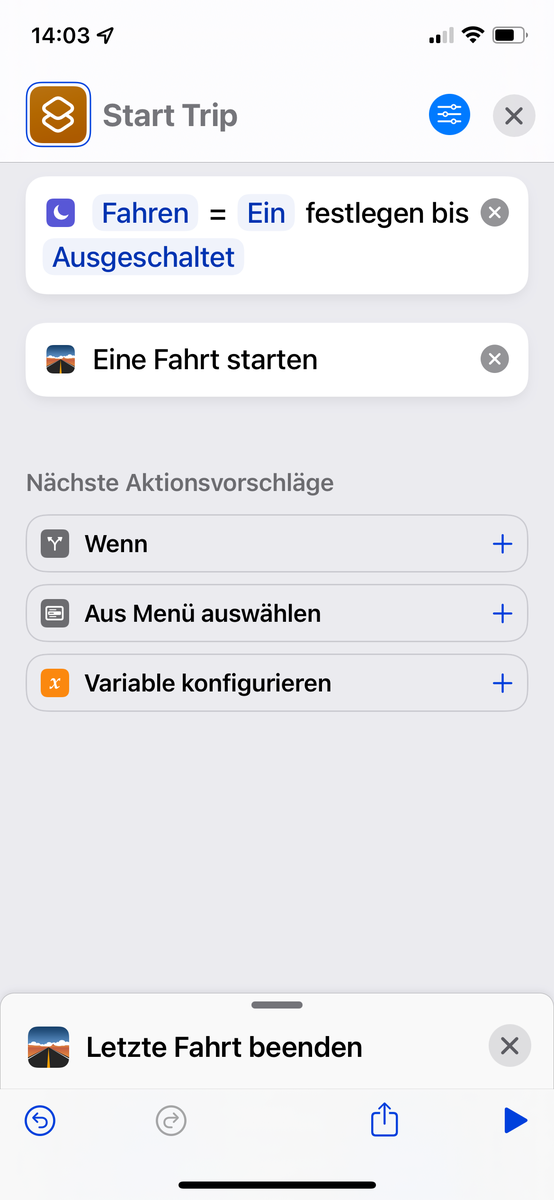This screenshot has height=1200, width=554.
Task: Remove the Fahren focus action
Action: pos(494,212)
